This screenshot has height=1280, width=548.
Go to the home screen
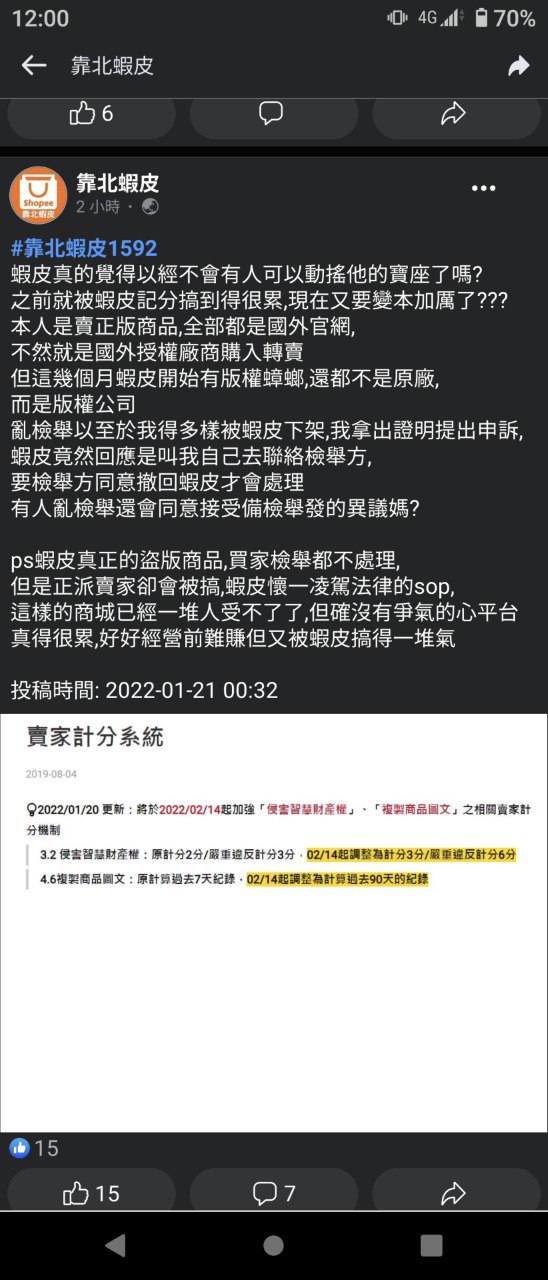pyautogui.click(x=273, y=1245)
